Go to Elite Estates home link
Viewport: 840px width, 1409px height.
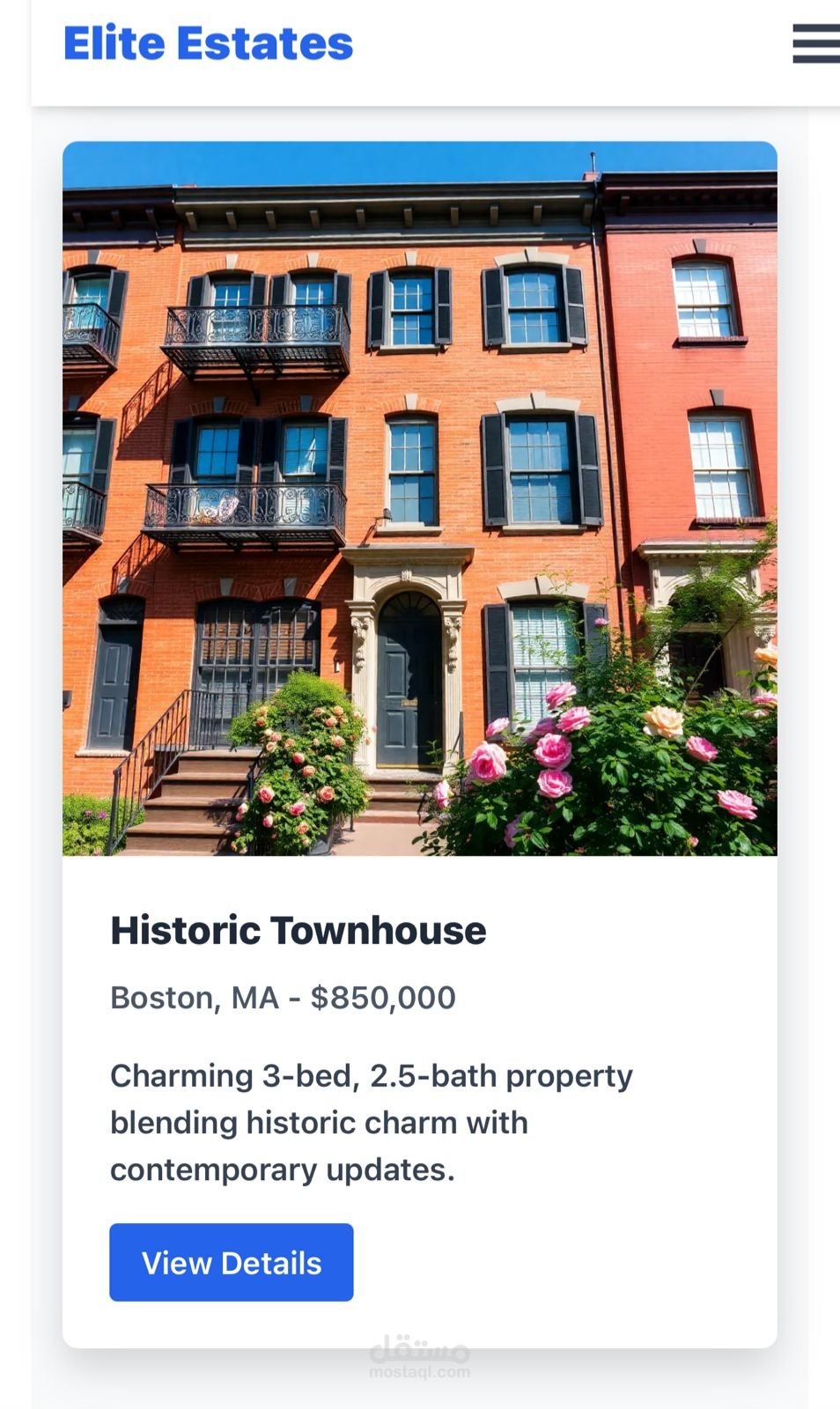(209, 44)
